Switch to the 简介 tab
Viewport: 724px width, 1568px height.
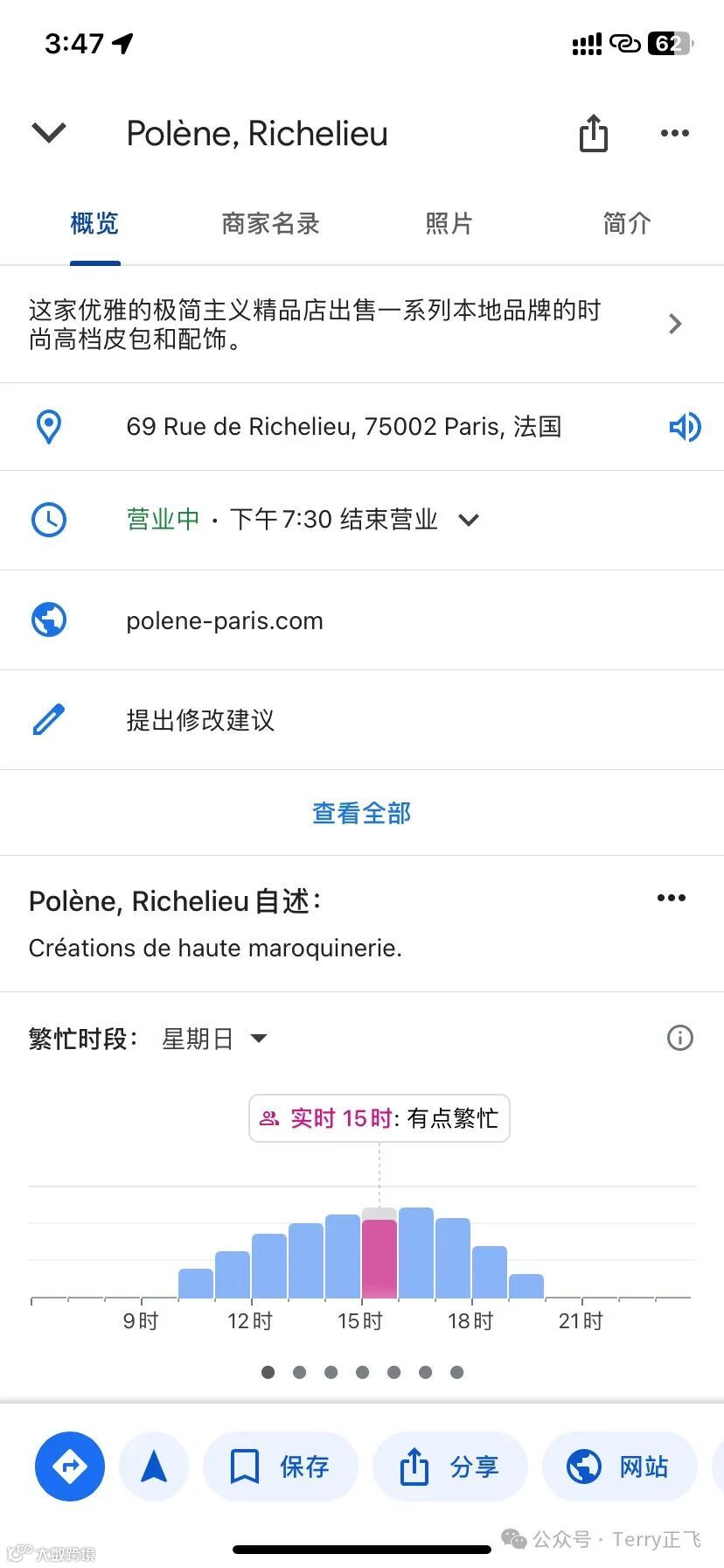point(626,224)
